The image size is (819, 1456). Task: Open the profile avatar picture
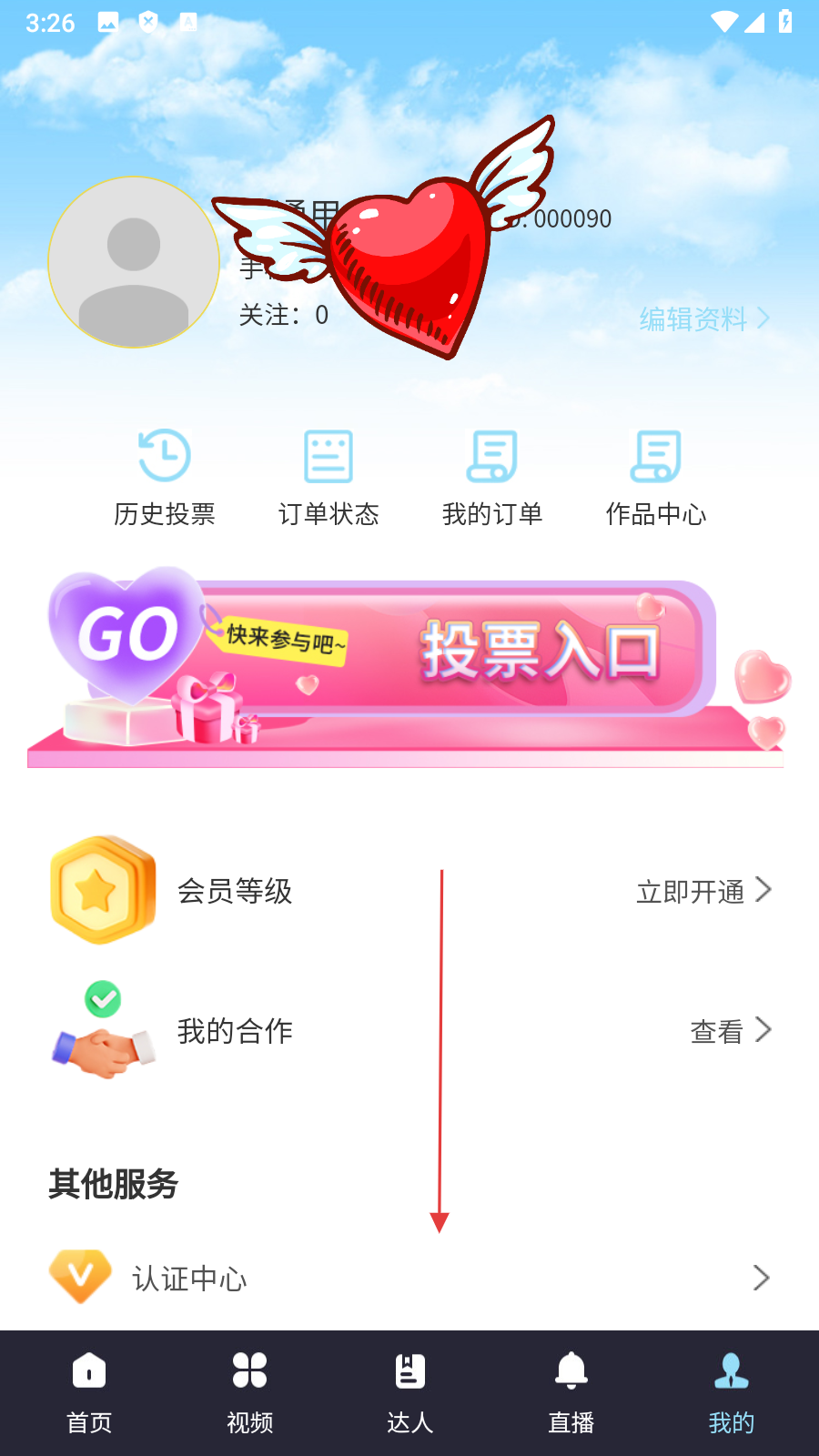click(x=134, y=262)
